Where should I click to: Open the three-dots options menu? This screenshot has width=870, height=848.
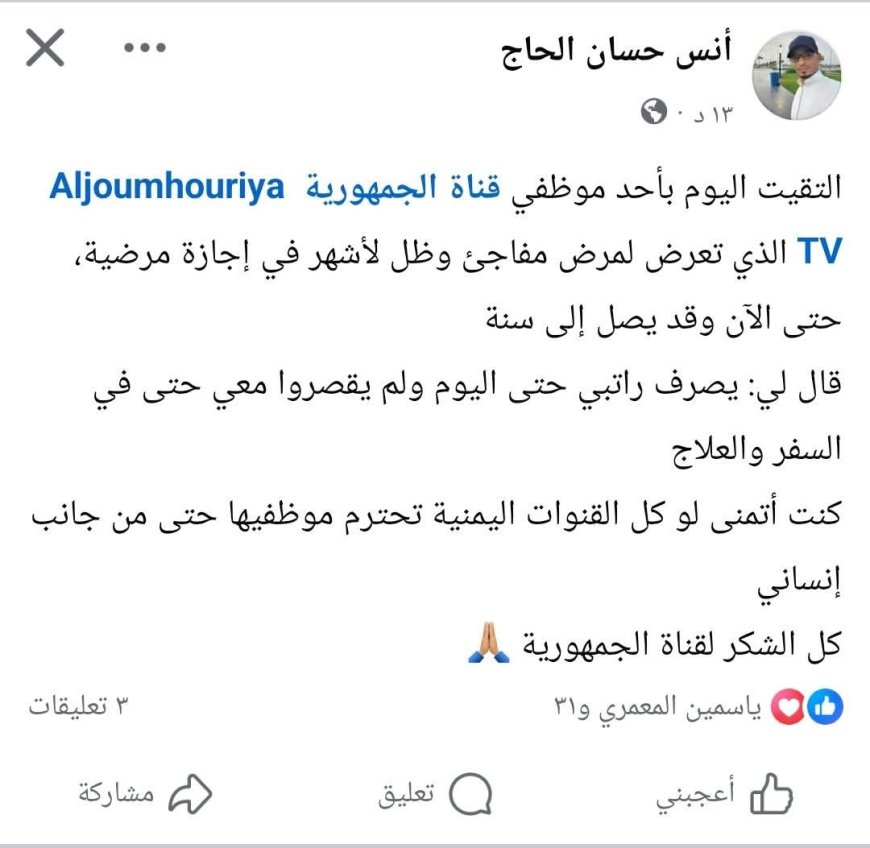(x=143, y=49)
